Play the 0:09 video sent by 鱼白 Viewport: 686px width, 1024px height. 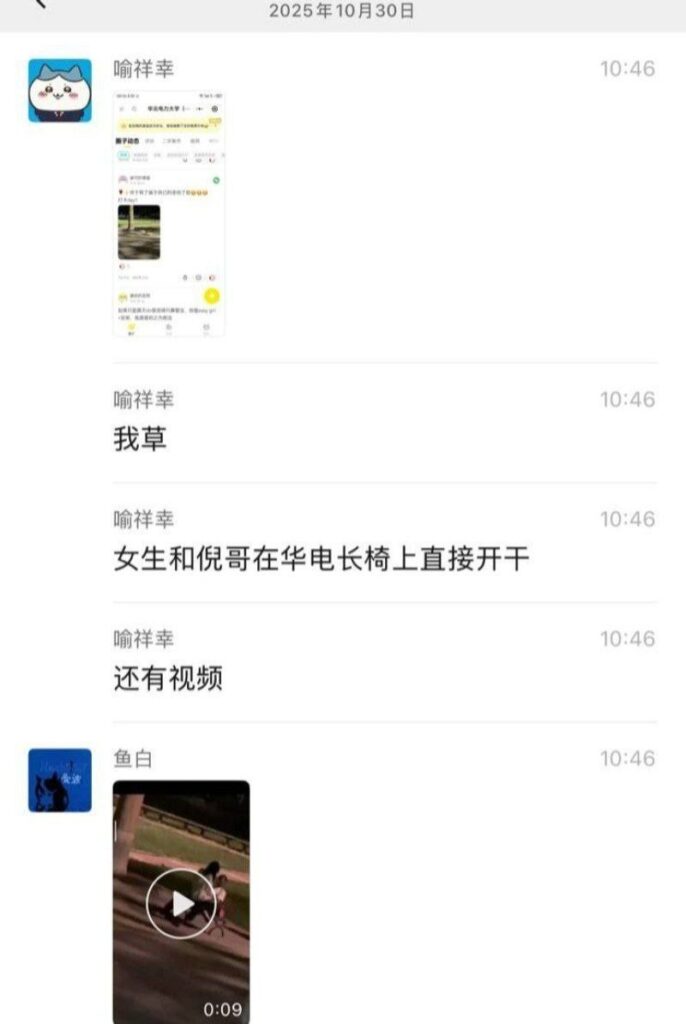[181, 903]
